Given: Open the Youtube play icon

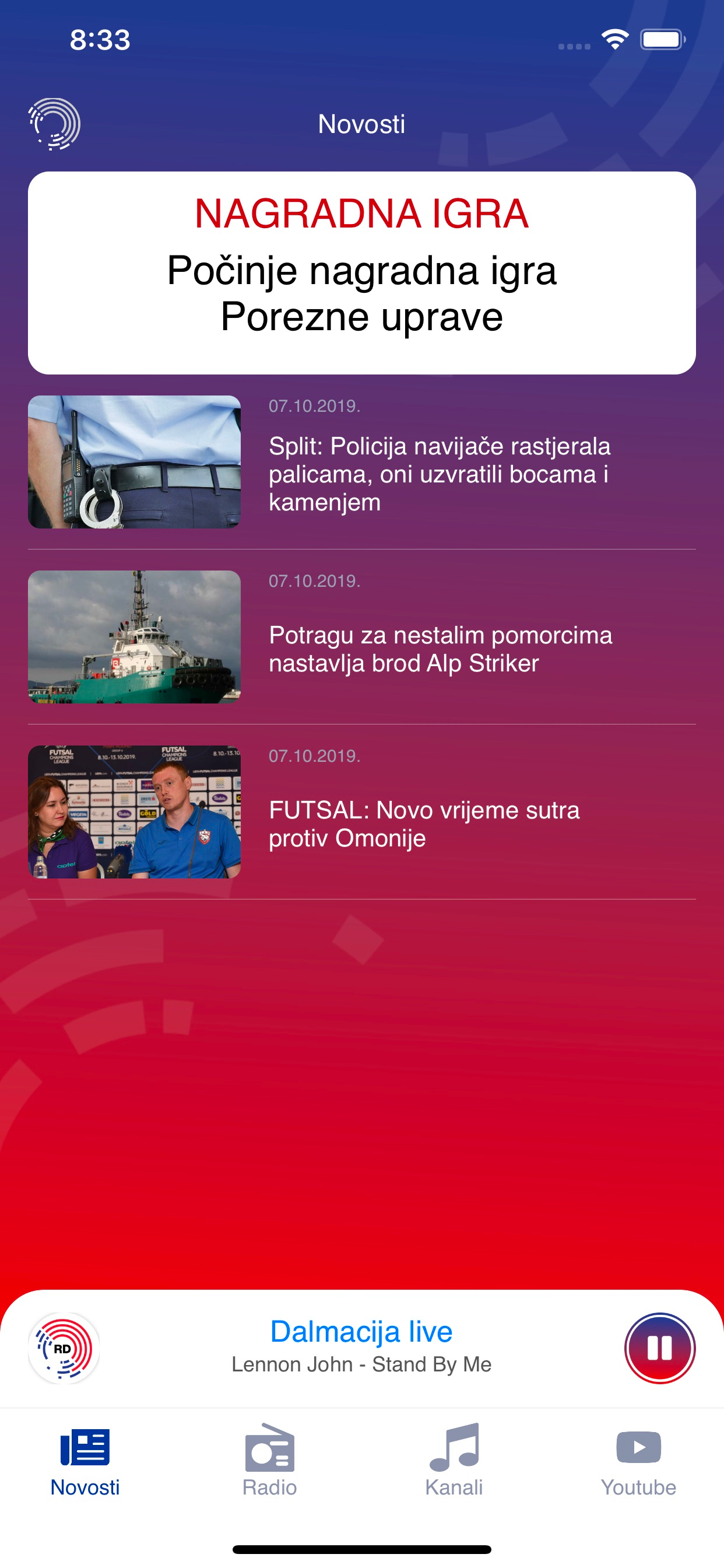Looking at the screenshot, I should (638, 1448).
